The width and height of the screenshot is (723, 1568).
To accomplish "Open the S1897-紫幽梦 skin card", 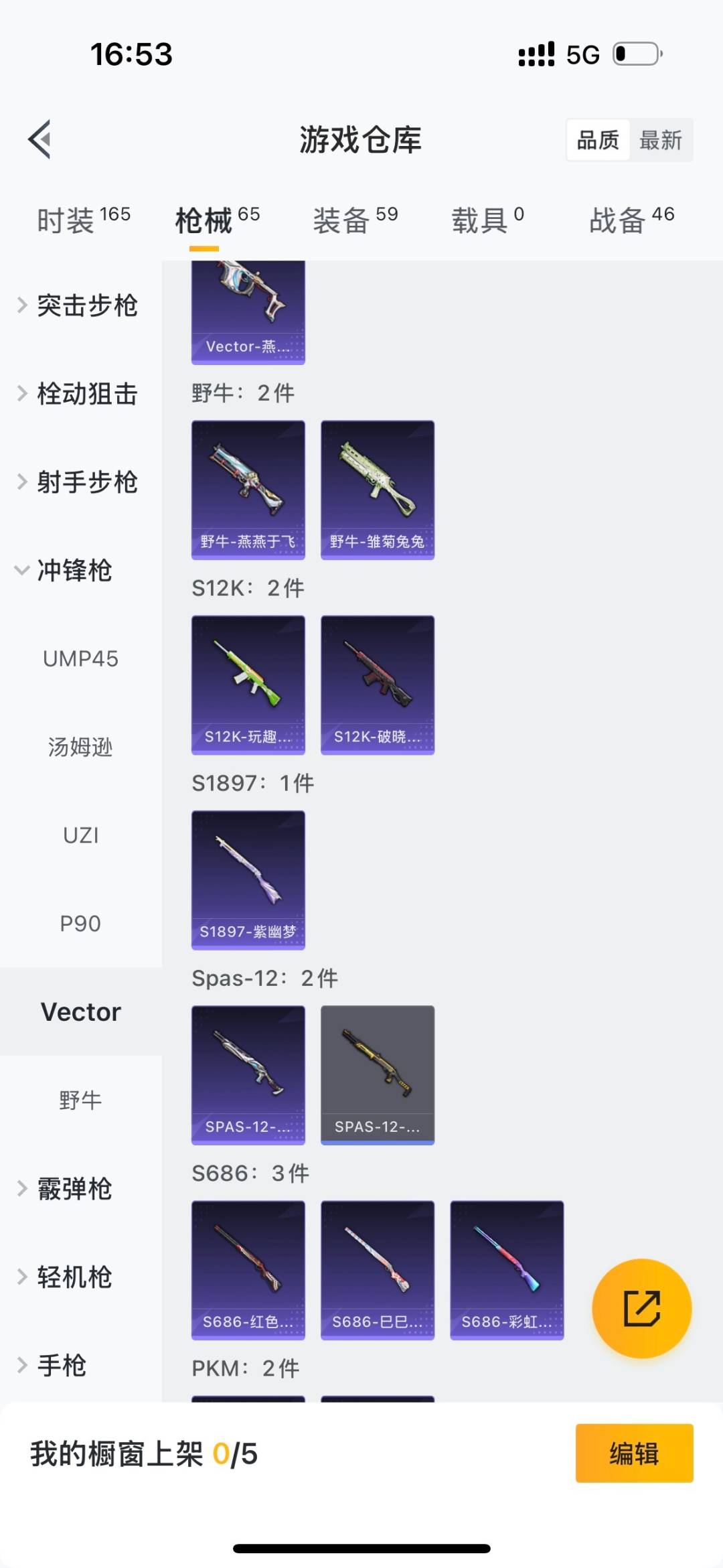I will pos(248,879).
